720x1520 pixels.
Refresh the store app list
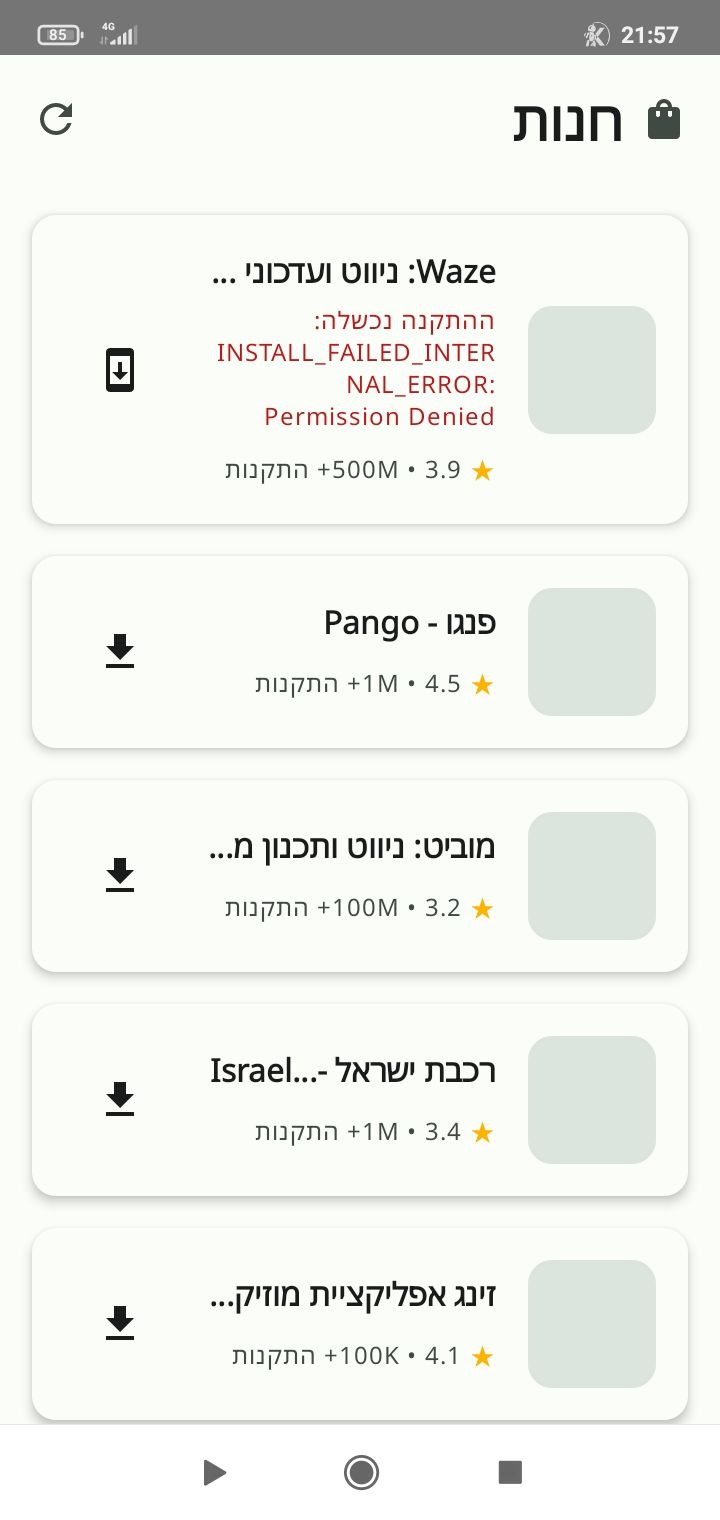coord(56,119)
